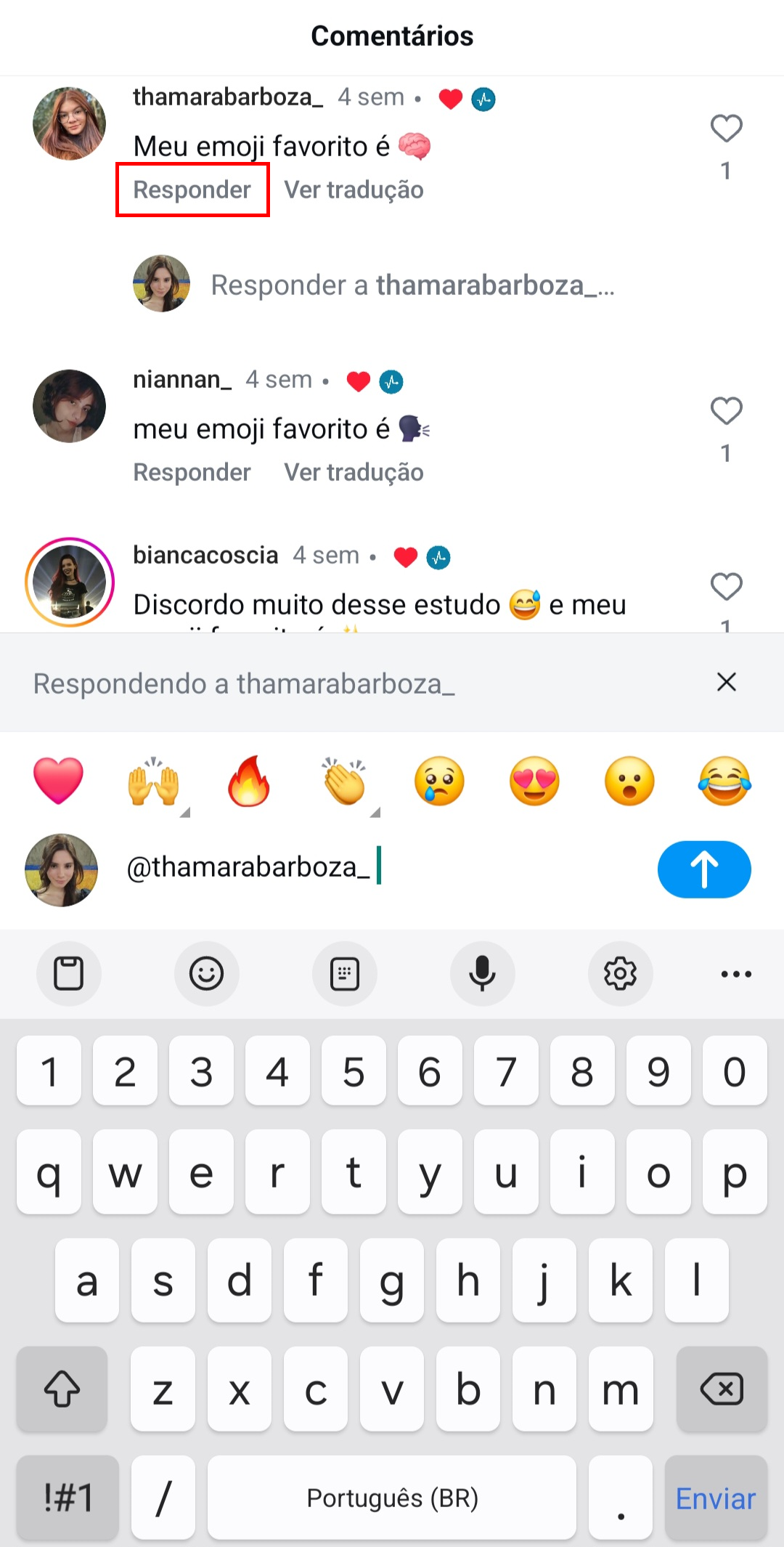Open the emoji picker from the keyboard toolbar
Image resolution: width=784 pixels, height=1547 pixels.
(x=207, y=974)
